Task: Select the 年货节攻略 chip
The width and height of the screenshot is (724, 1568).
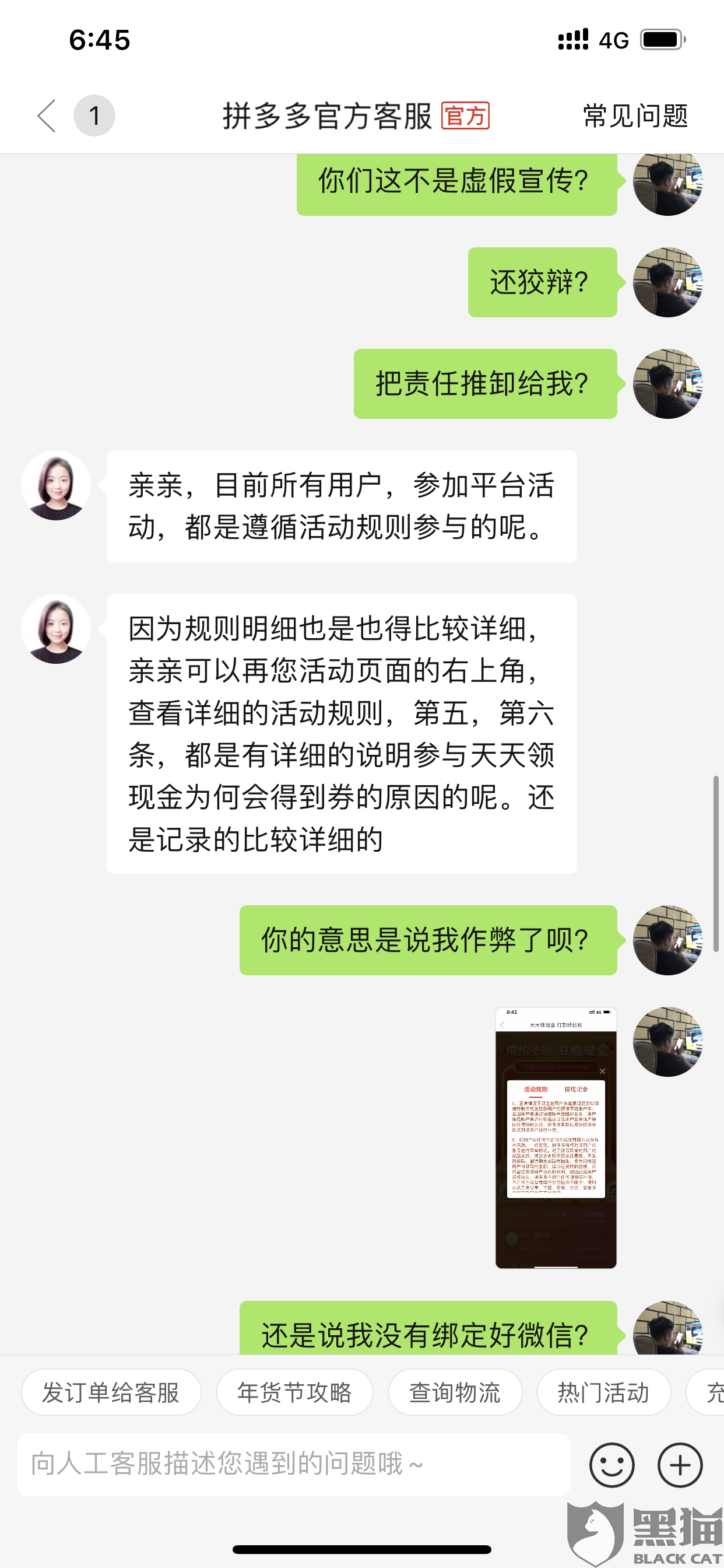Action: pyautogui.click(x=294, y=1392)
